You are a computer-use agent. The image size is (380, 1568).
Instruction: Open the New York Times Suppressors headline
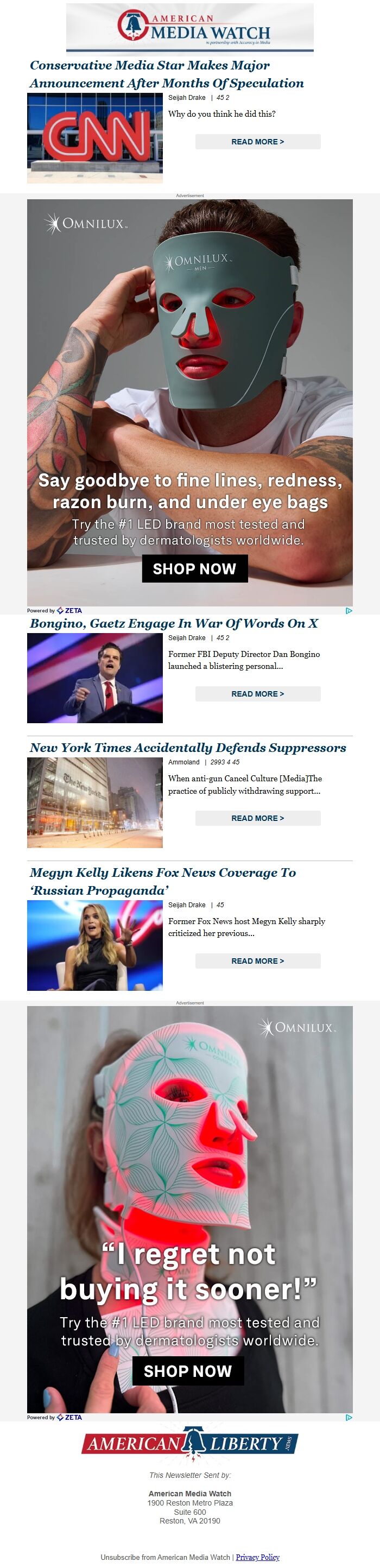pyautogui.click(x=188, y=748)
